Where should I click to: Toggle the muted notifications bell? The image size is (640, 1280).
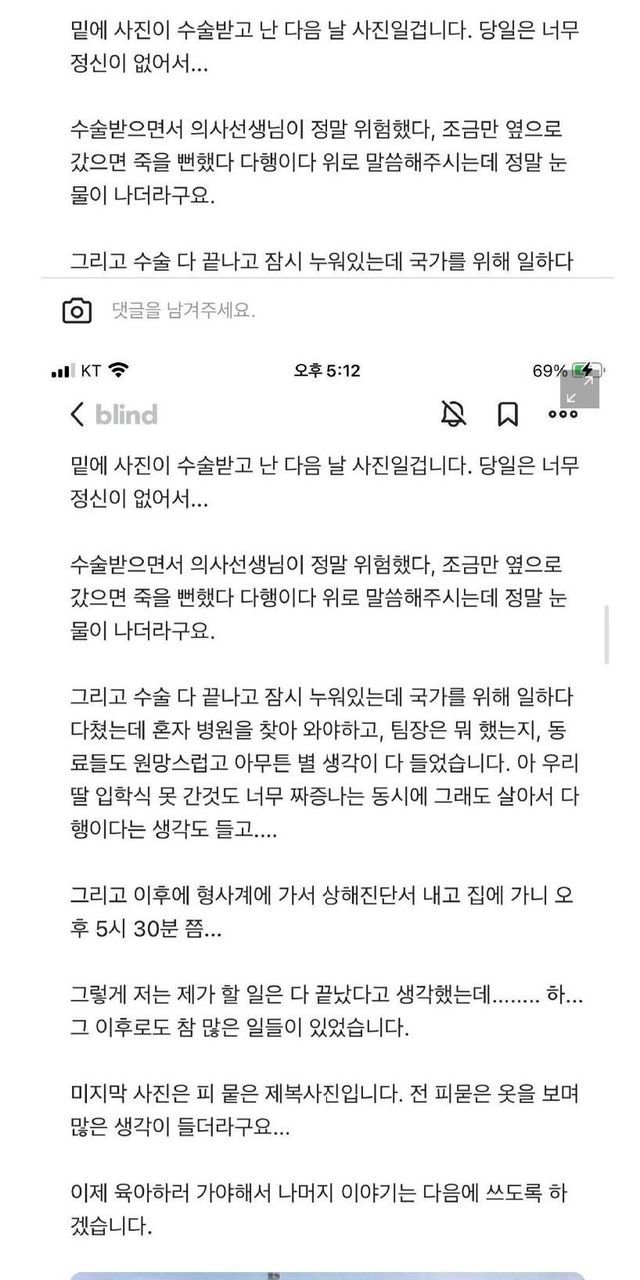click(453, 414)
